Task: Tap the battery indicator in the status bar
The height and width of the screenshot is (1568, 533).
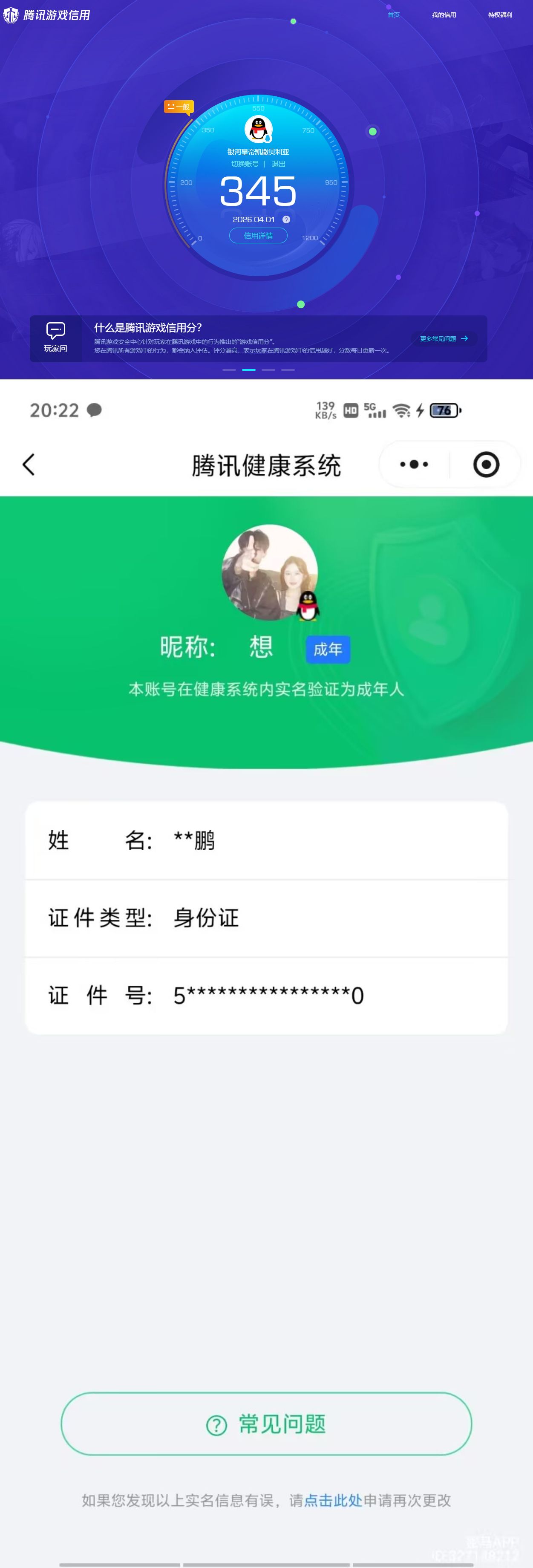Action: pyautogui.click(x=444, y=410)
